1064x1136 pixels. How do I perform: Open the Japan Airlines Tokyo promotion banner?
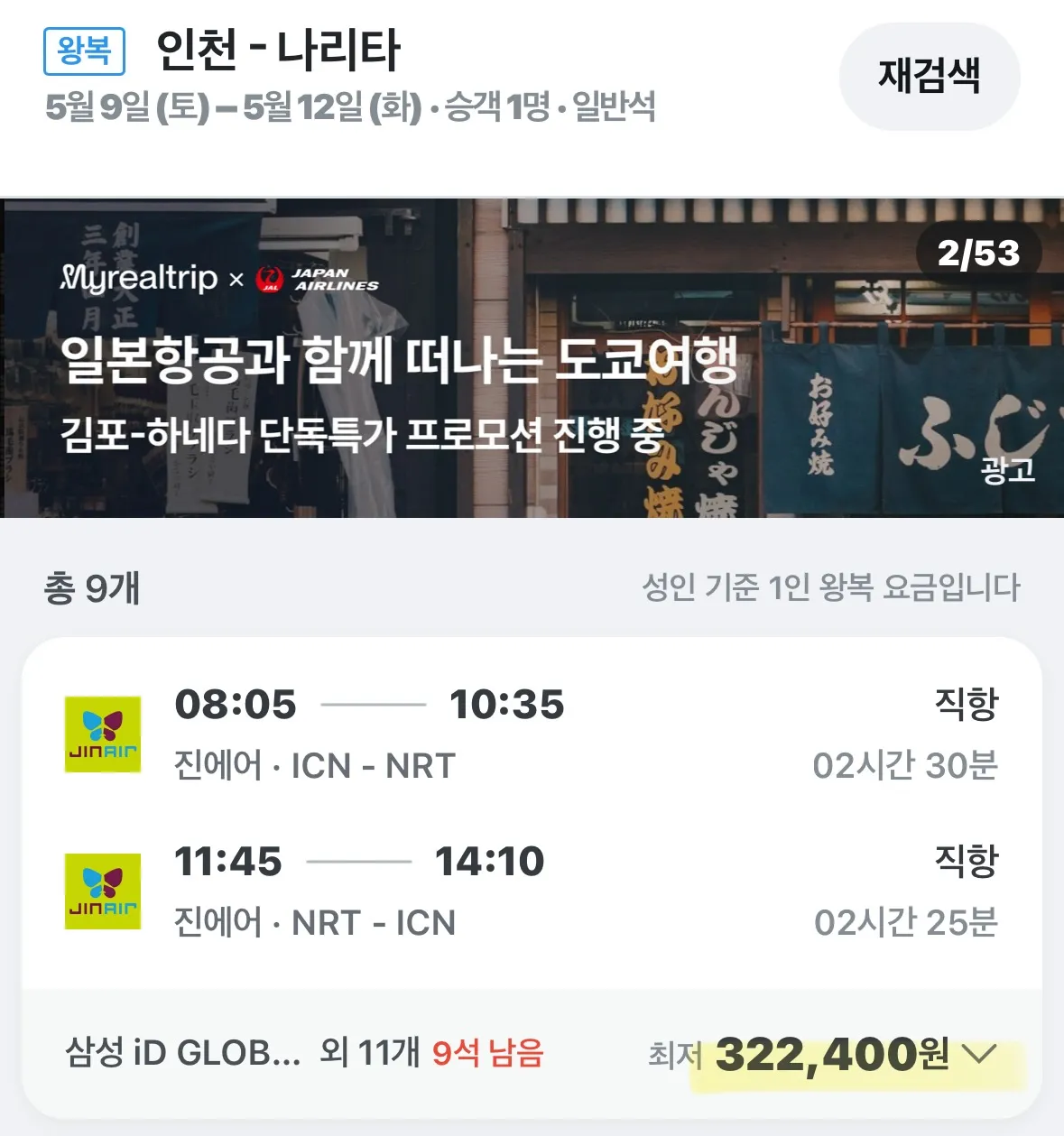point(532,358)
